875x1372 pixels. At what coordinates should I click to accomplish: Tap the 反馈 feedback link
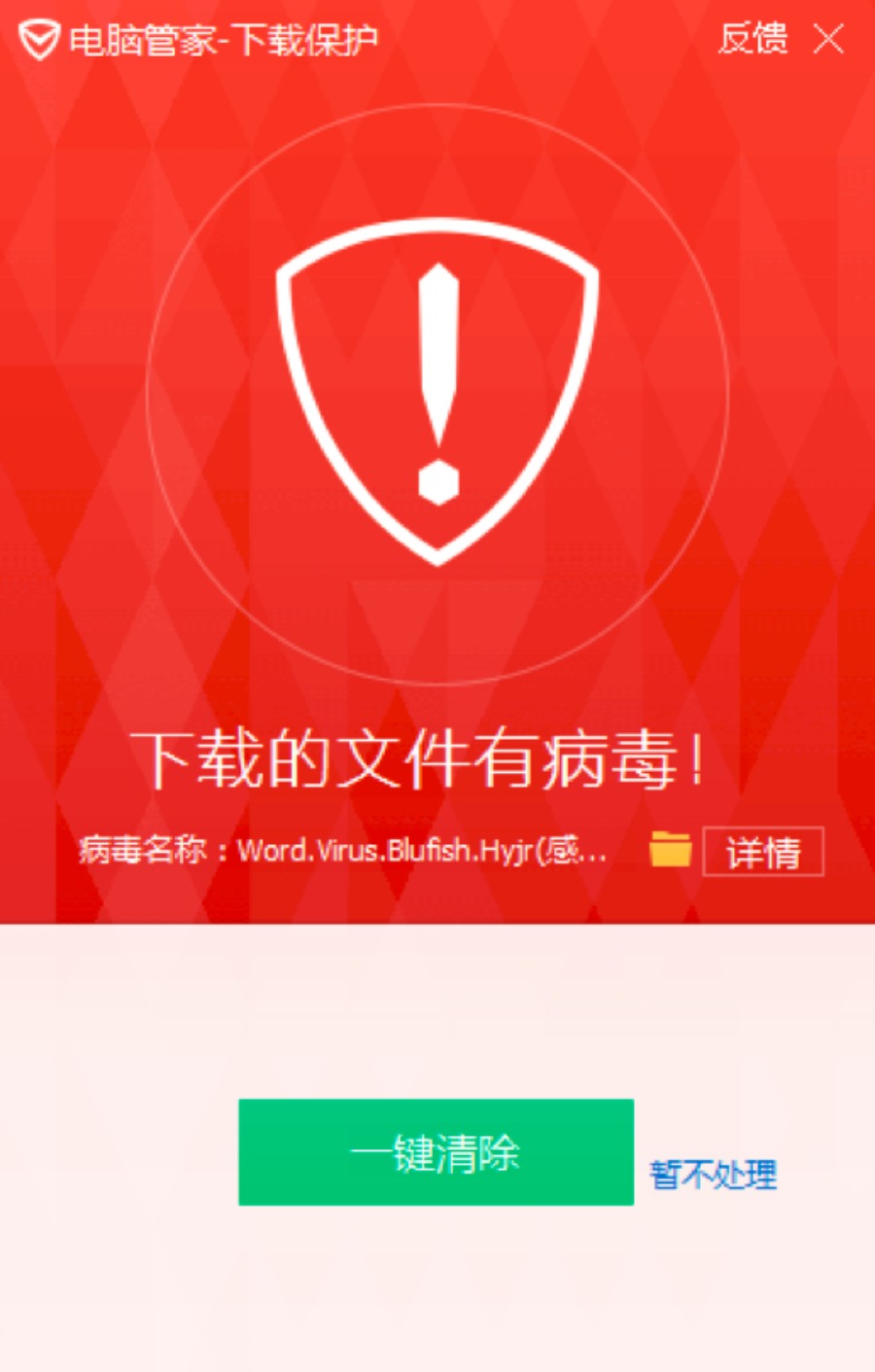pyautogui.click(x=752, y=40)
